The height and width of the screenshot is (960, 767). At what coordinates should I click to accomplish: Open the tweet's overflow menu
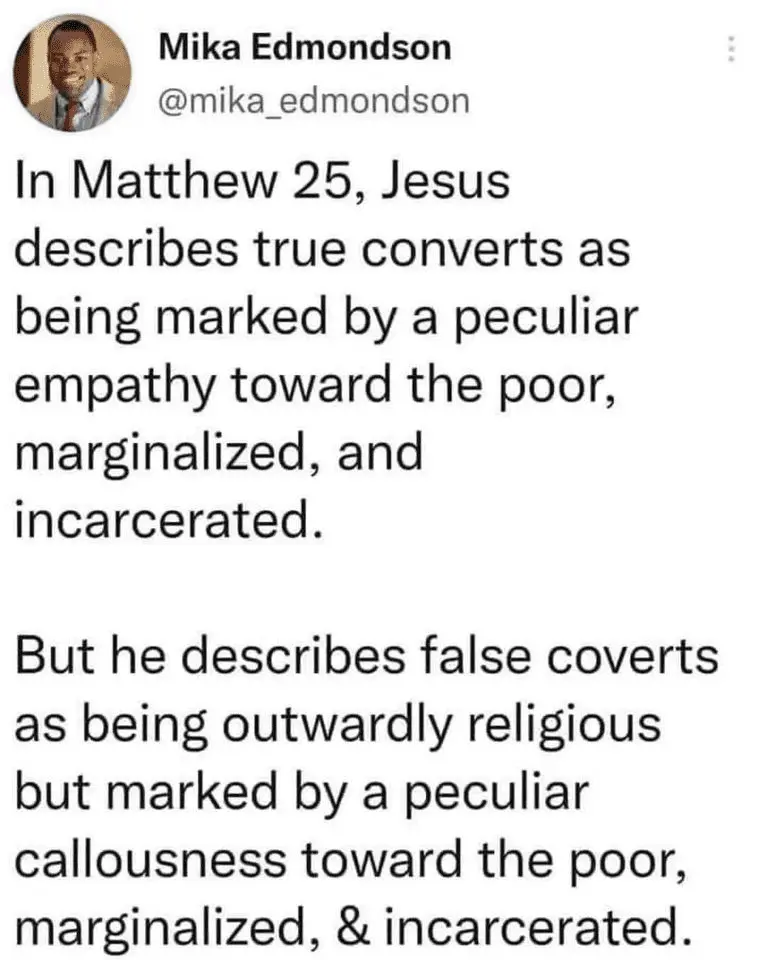pos(731,49)
